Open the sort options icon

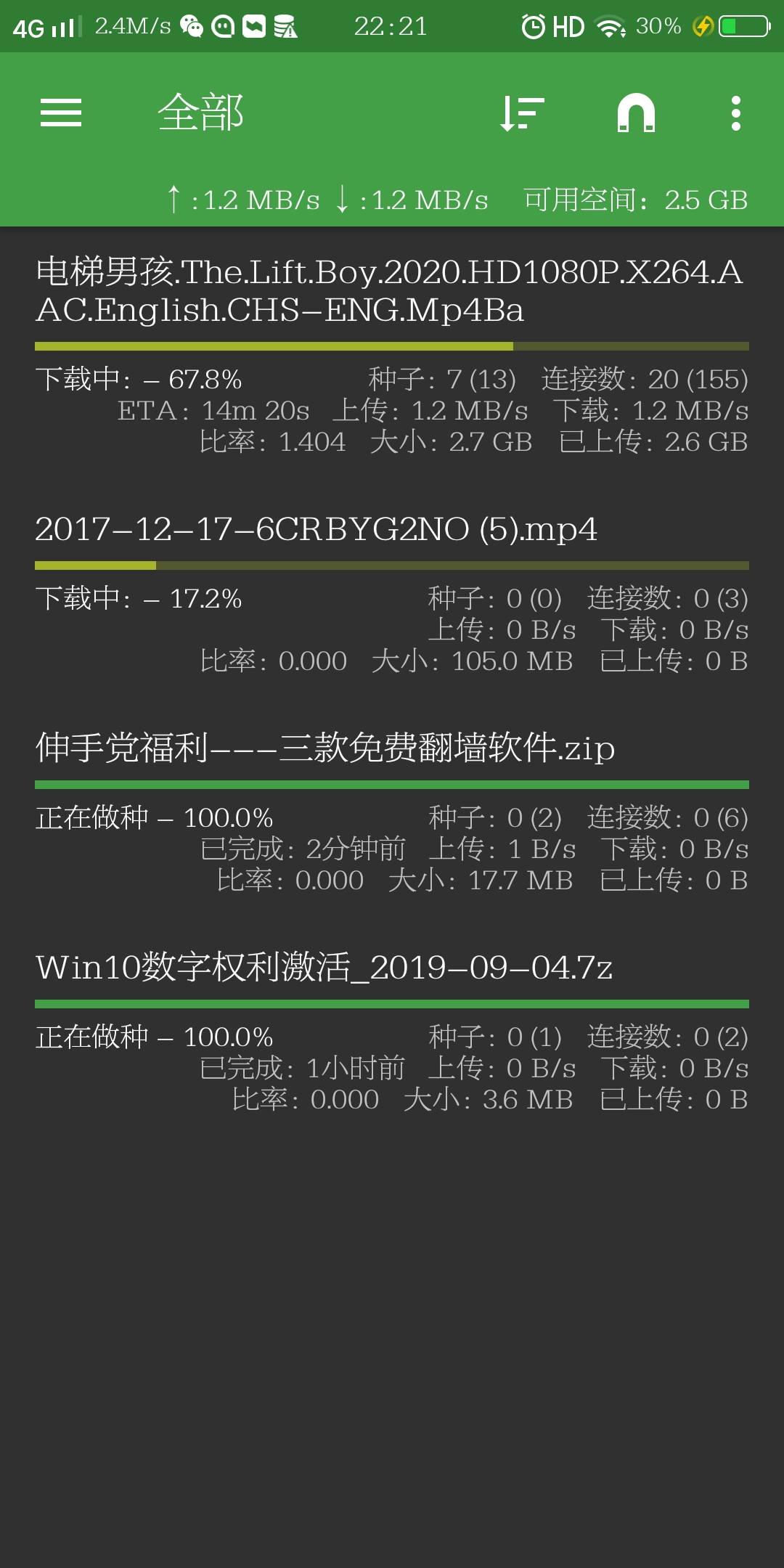[x=522, y=113]
